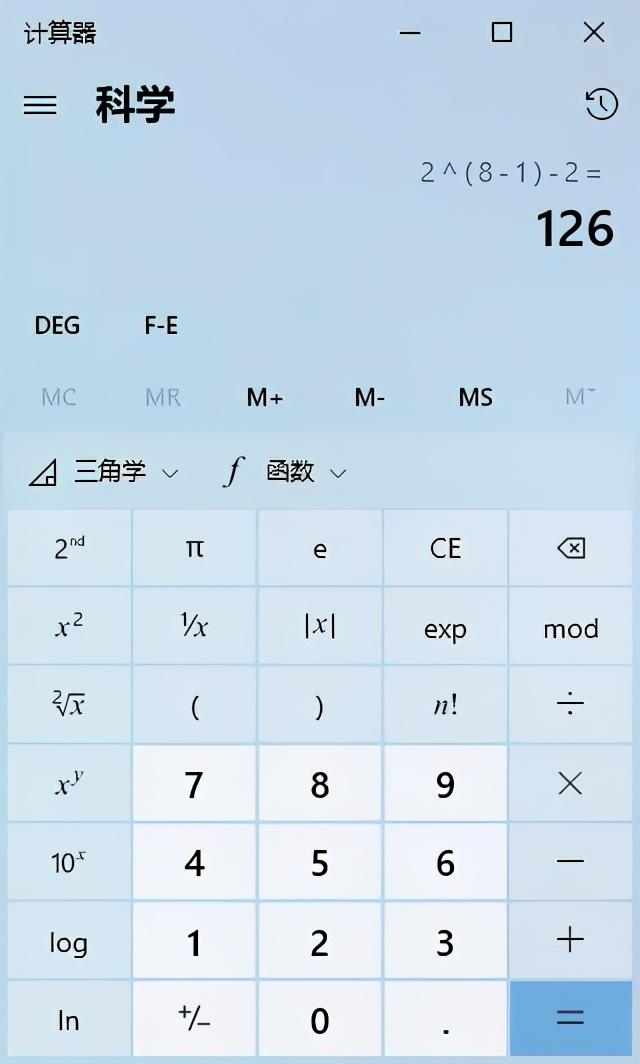Add the value to memory with M+
Viewport: 640px width, 1064px height.
tap(265, 398)
